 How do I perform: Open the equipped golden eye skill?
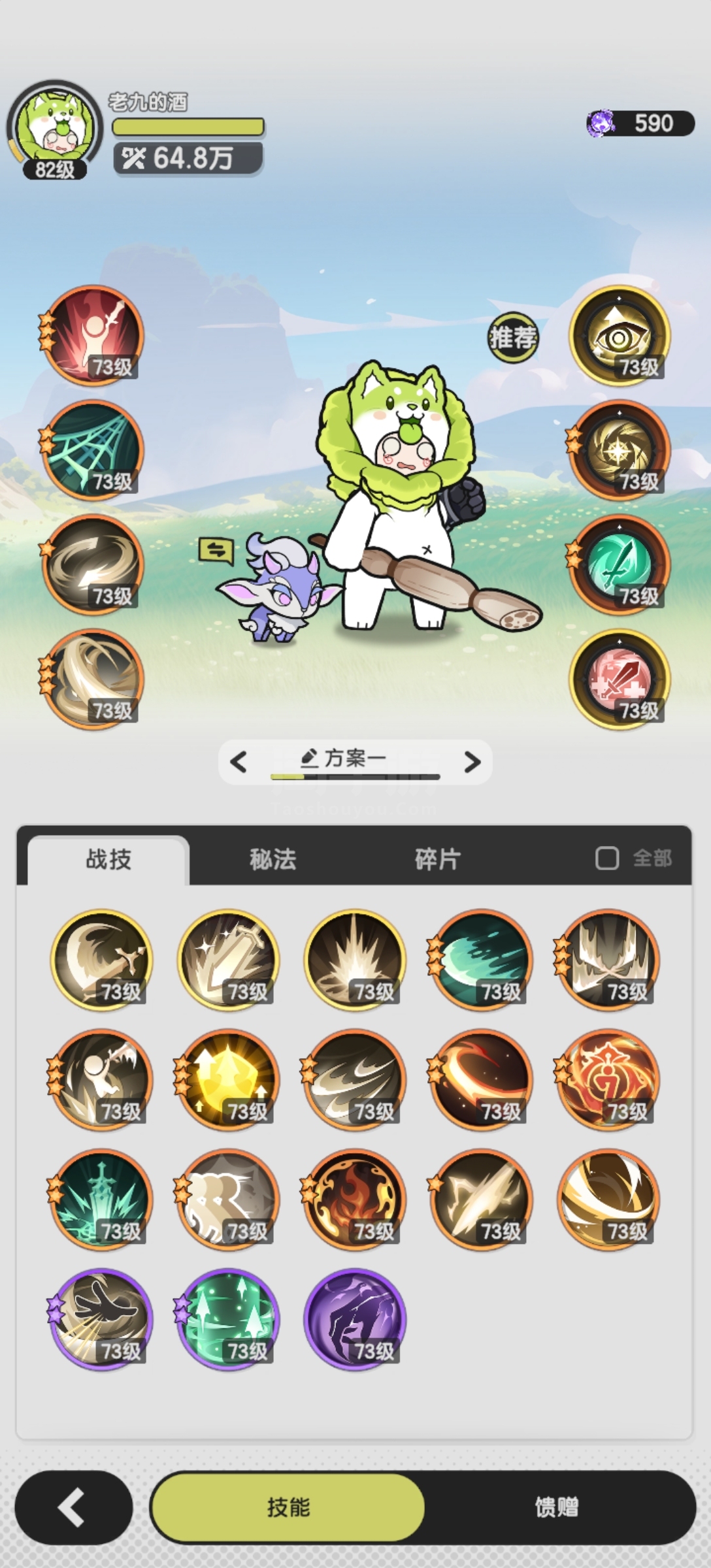[620, 335]
